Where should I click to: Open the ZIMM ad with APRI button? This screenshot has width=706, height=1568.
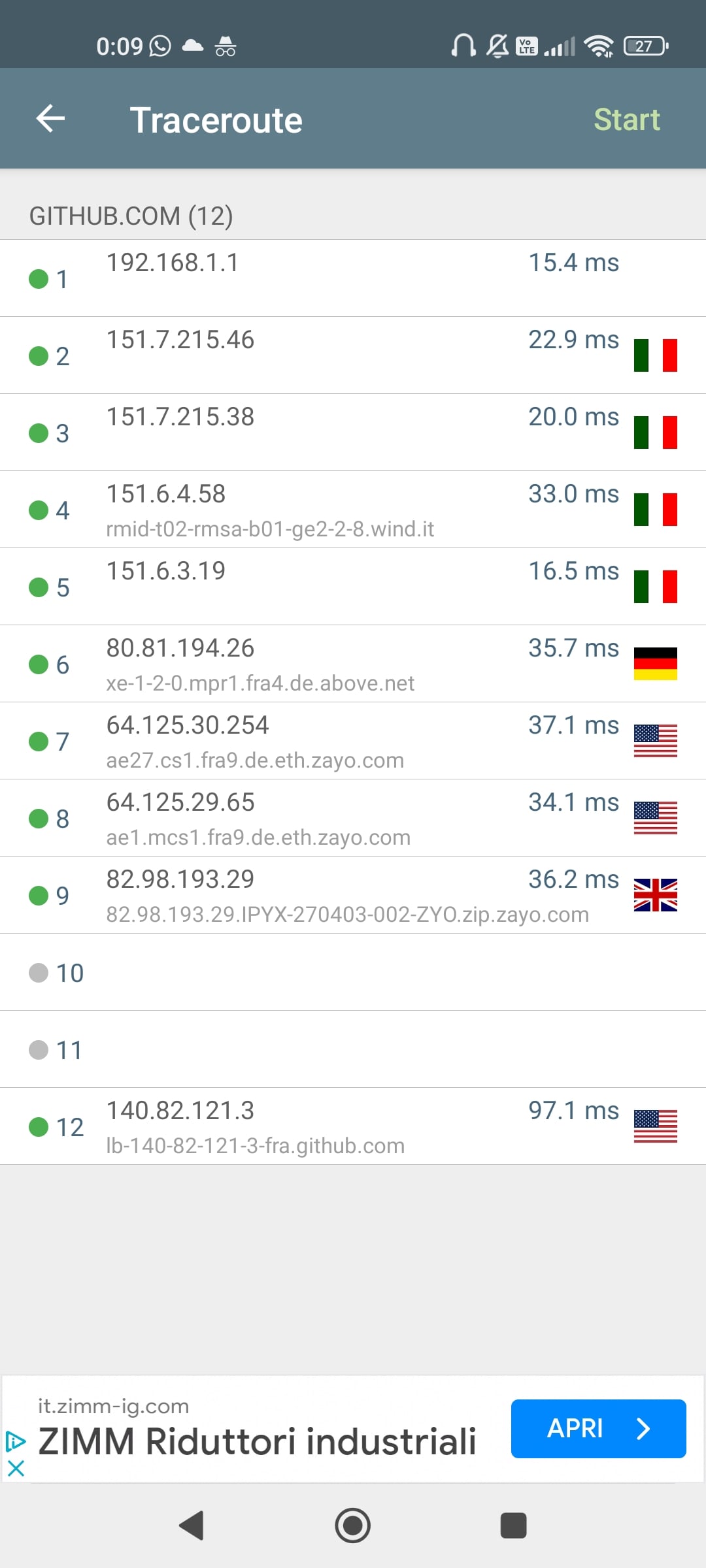pyautogui.click(x=598, y=1429)
